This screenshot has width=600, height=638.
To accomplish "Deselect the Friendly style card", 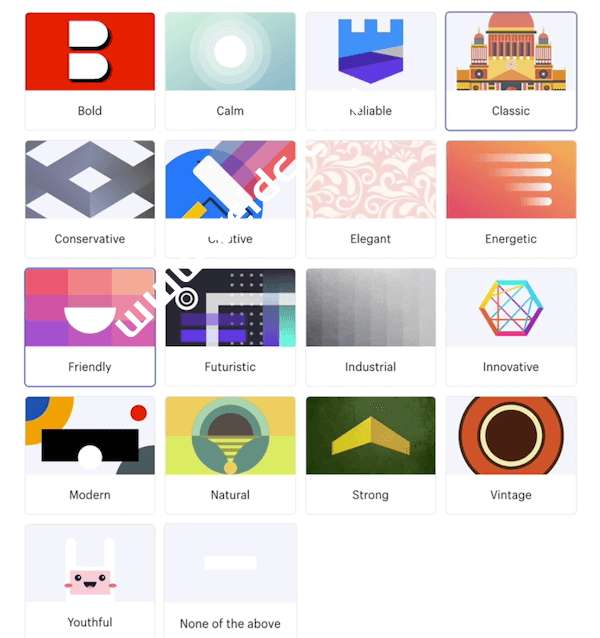I will (x=90, y=326).
